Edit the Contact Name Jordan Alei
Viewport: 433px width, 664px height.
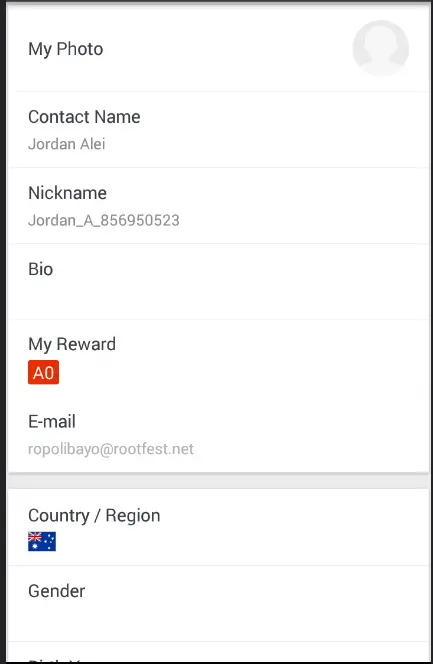pos(218,130)
